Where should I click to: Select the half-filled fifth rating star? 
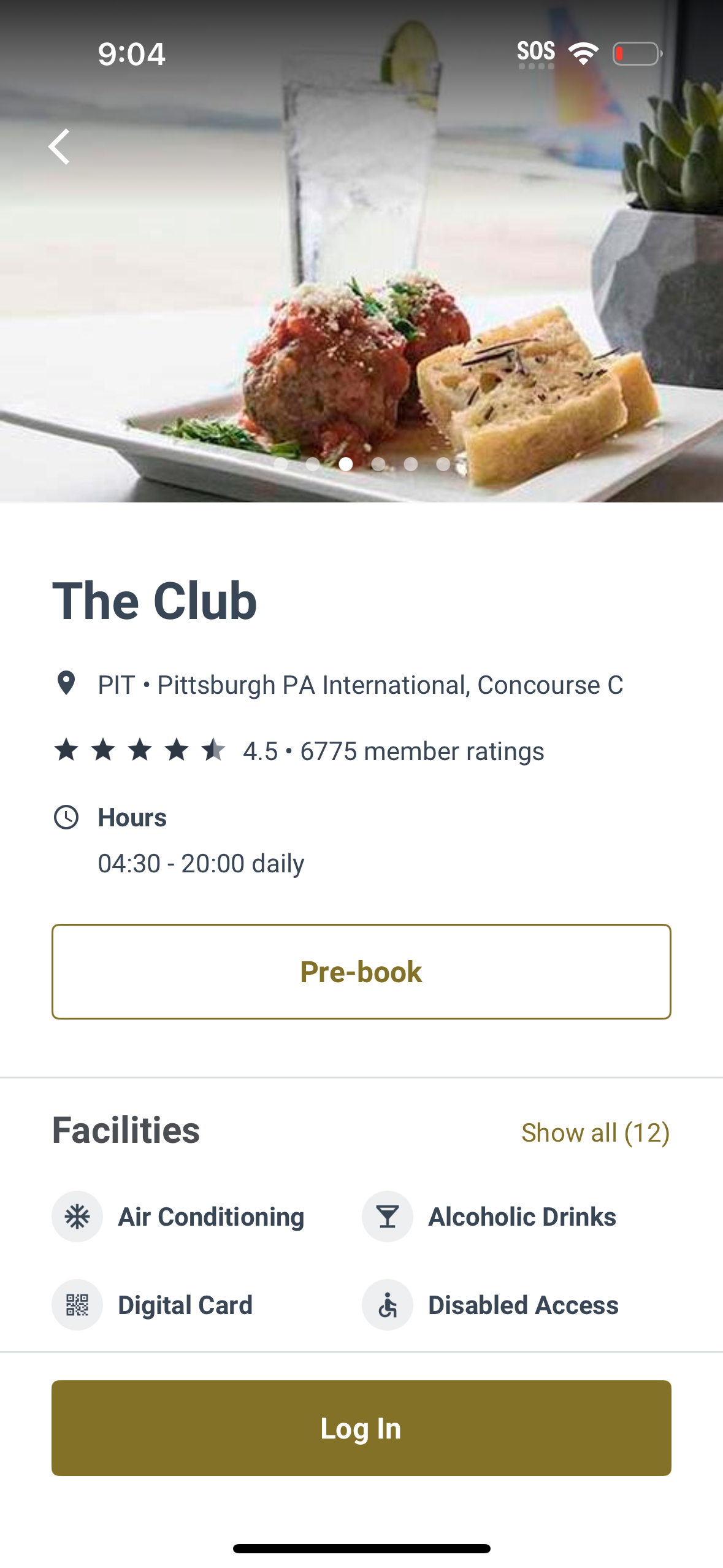[x=214, y=750]
